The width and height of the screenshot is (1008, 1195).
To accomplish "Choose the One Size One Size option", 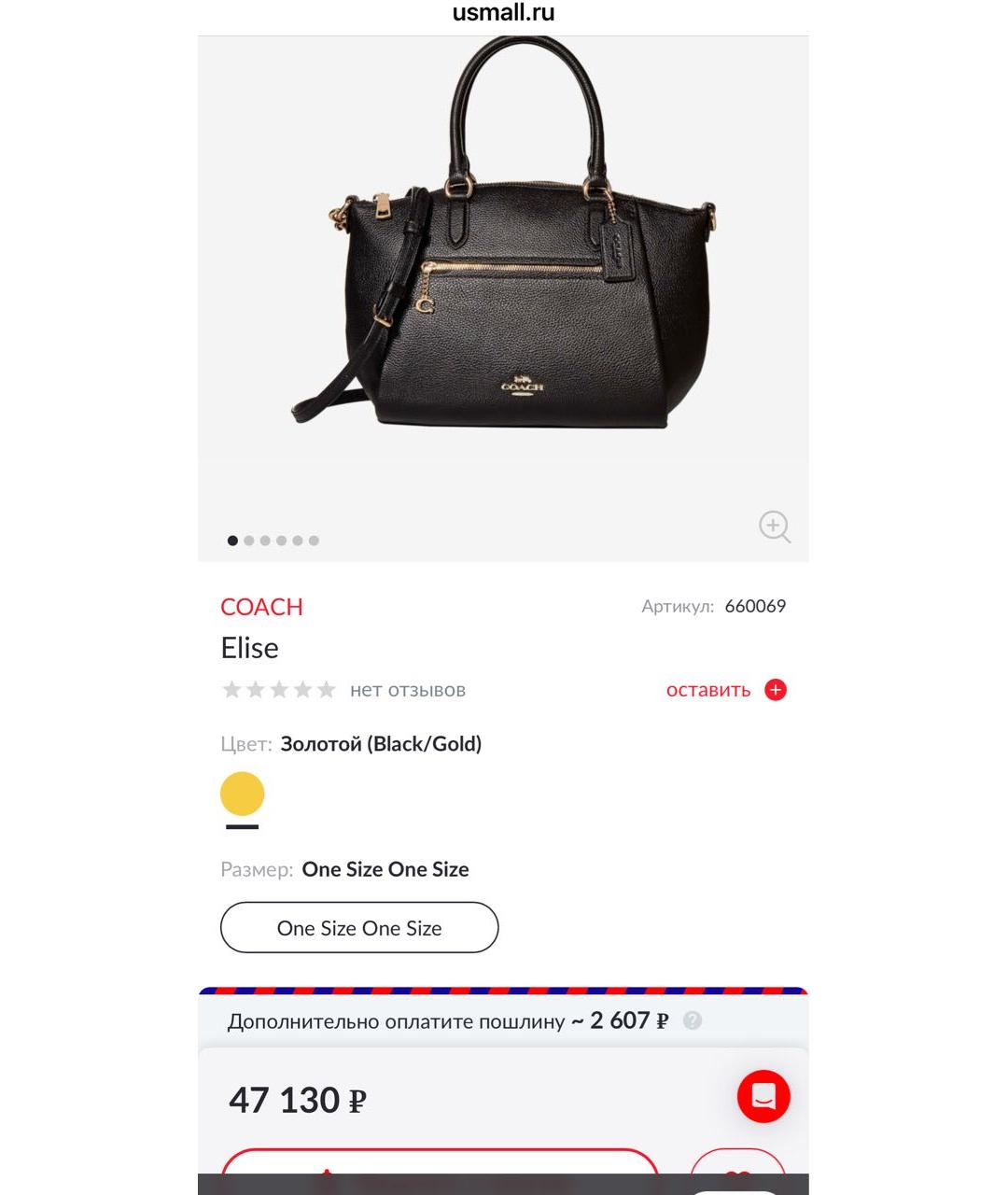I will [x=359, y=928].
